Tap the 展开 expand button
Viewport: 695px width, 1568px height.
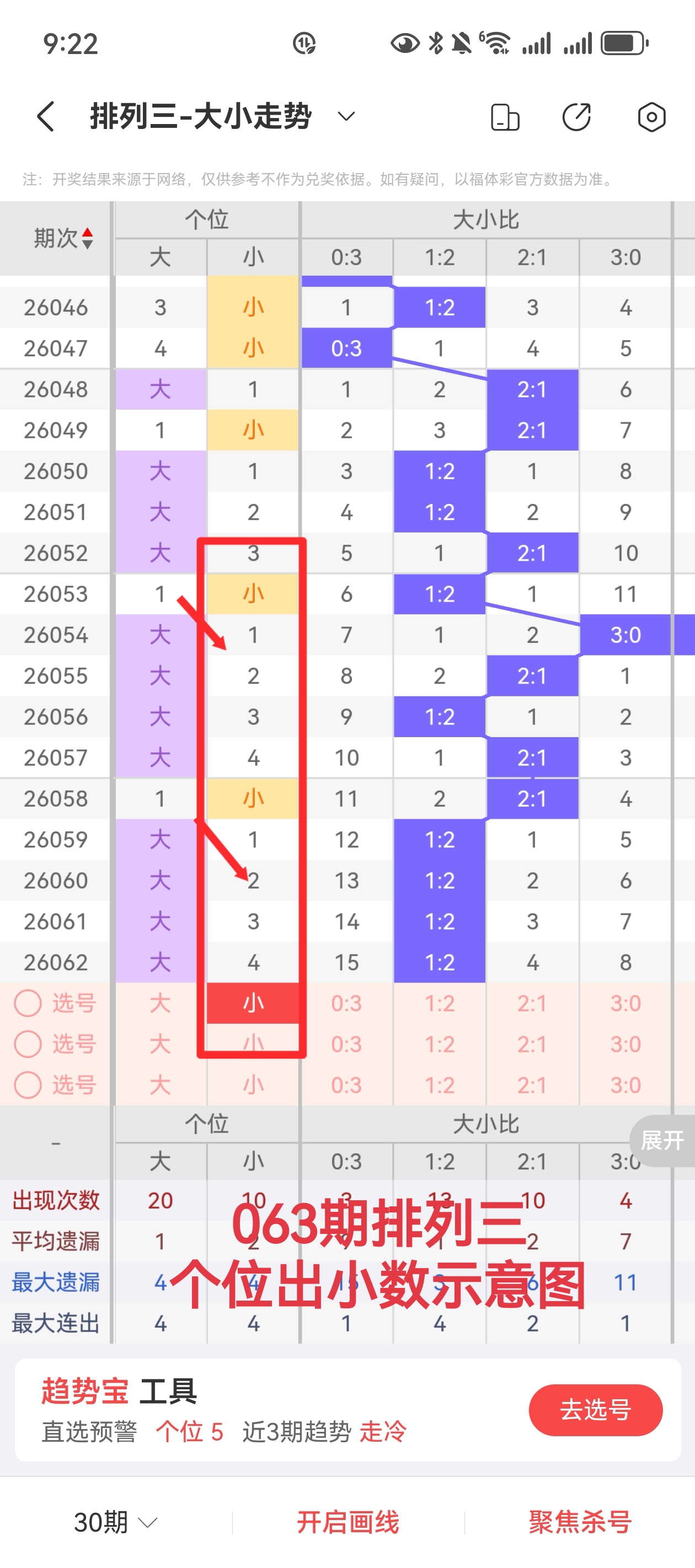662,1141
